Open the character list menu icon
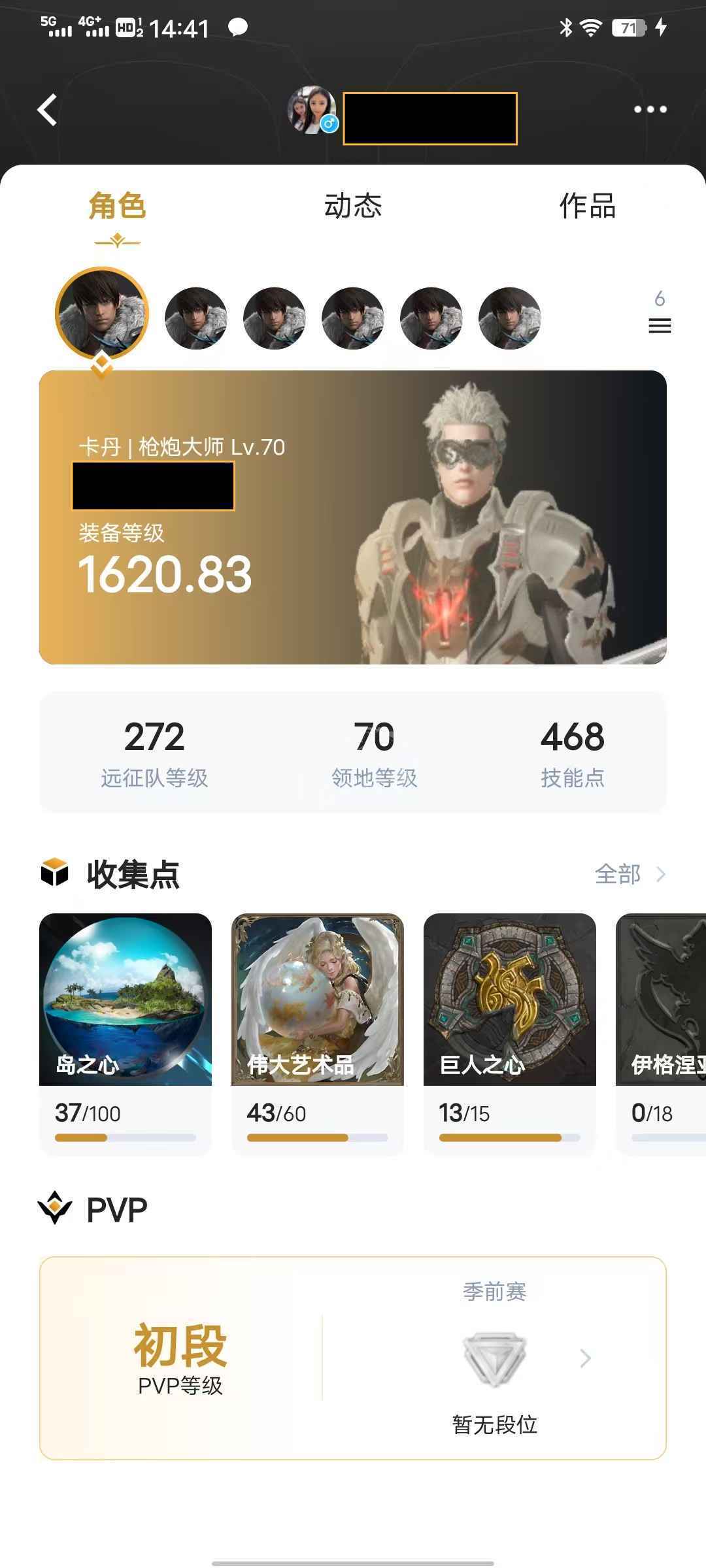Viewport: 706px width, 1568px height. [660, 325]
